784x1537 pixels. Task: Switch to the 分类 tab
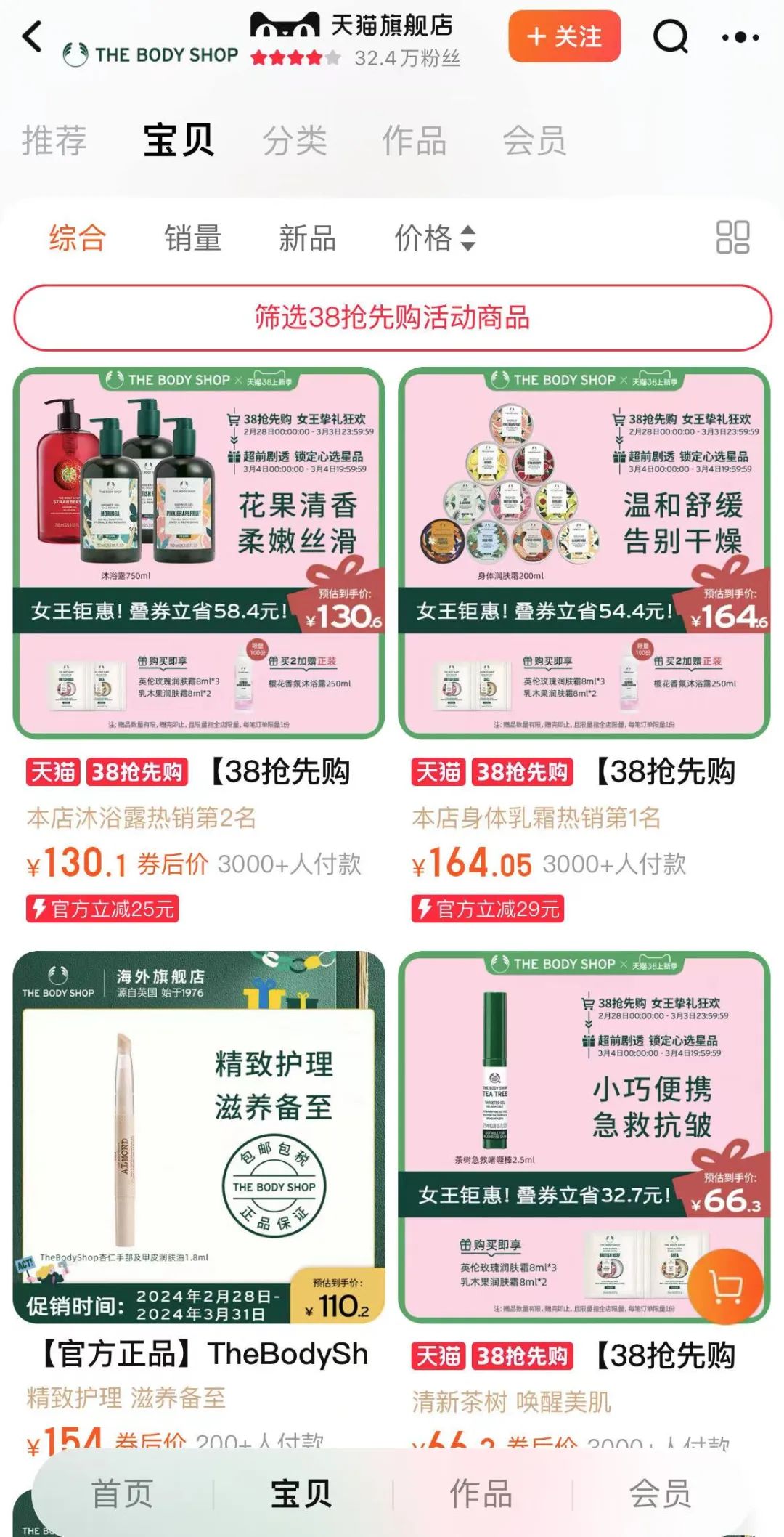coord(295,140)
